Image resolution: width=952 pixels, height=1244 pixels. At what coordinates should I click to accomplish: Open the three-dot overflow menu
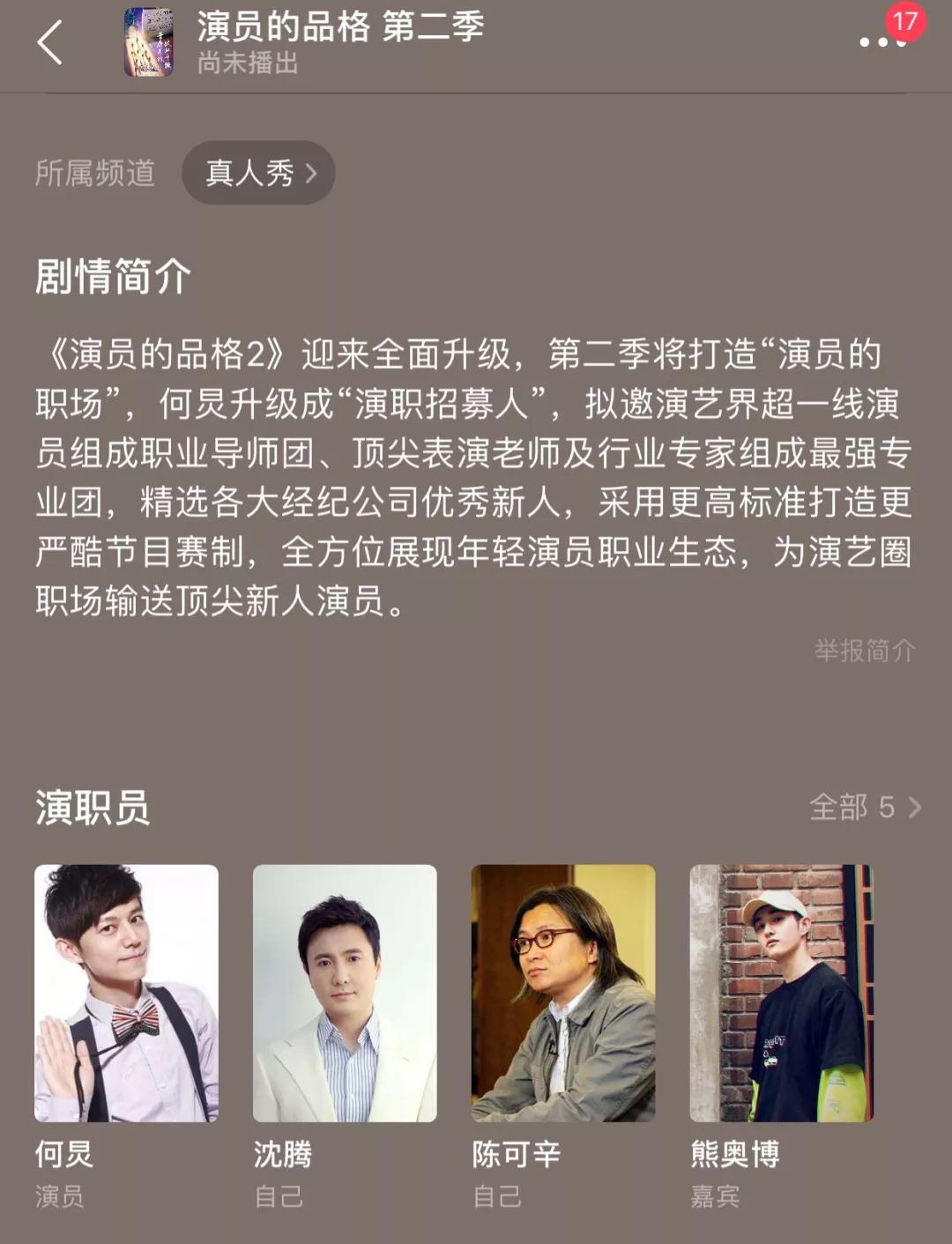pyautogui.click(x=881, y=42)
